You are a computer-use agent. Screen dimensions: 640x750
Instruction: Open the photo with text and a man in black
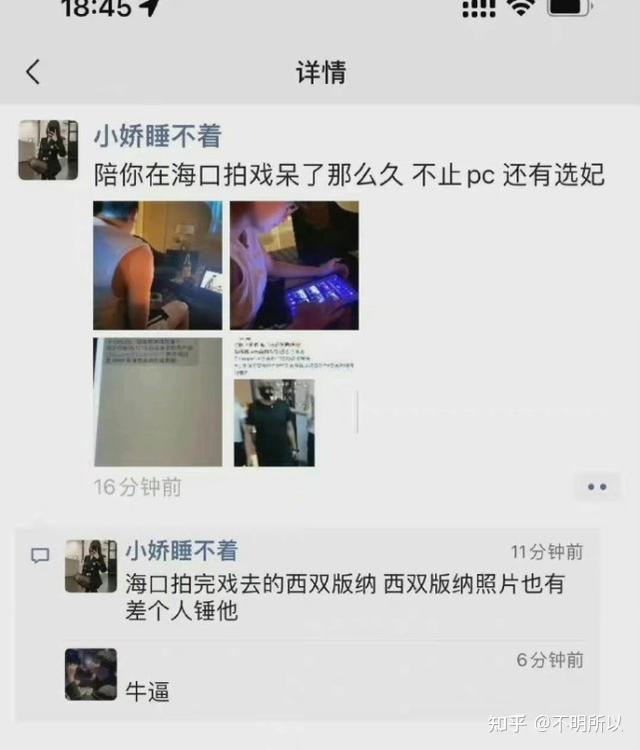tap(294, 402)
